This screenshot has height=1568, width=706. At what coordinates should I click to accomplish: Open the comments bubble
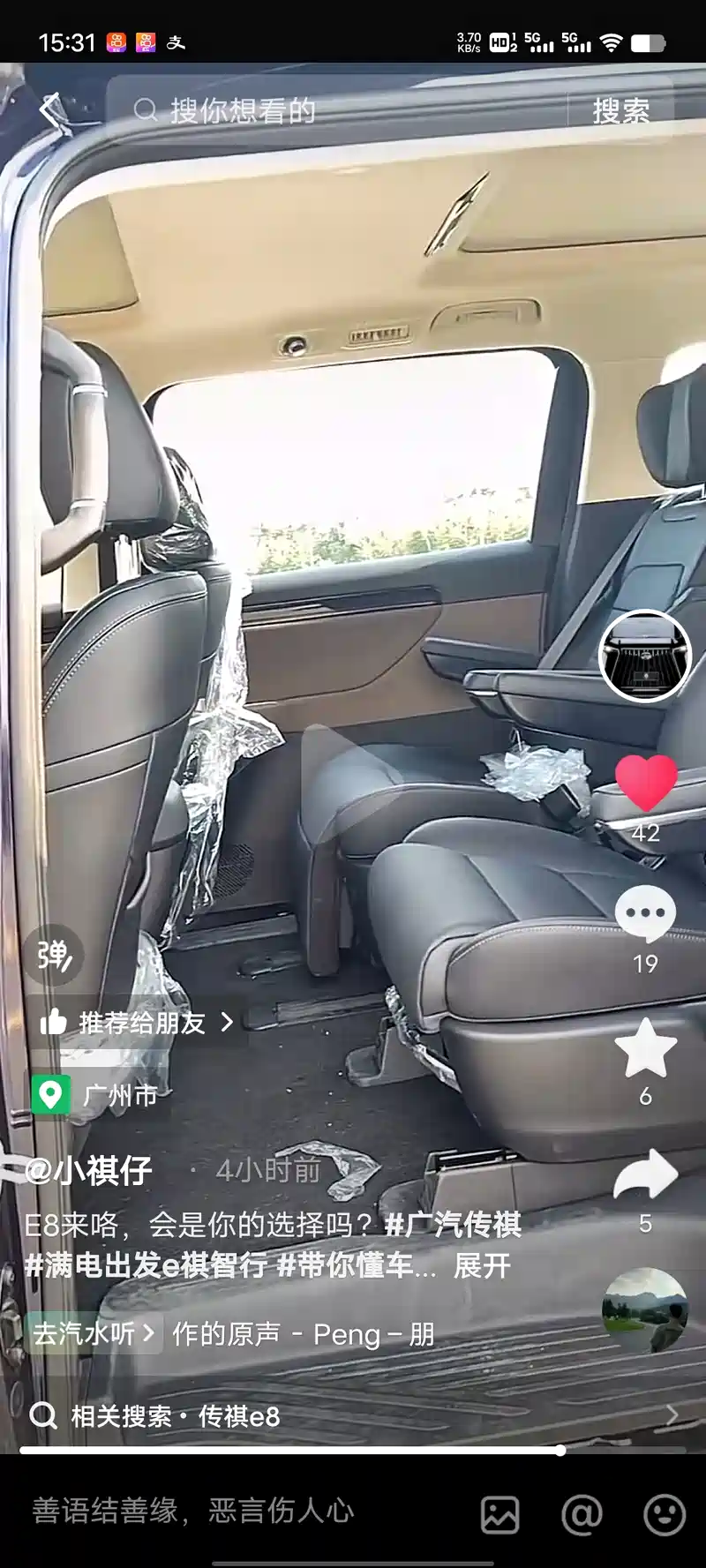pos(645,914)
